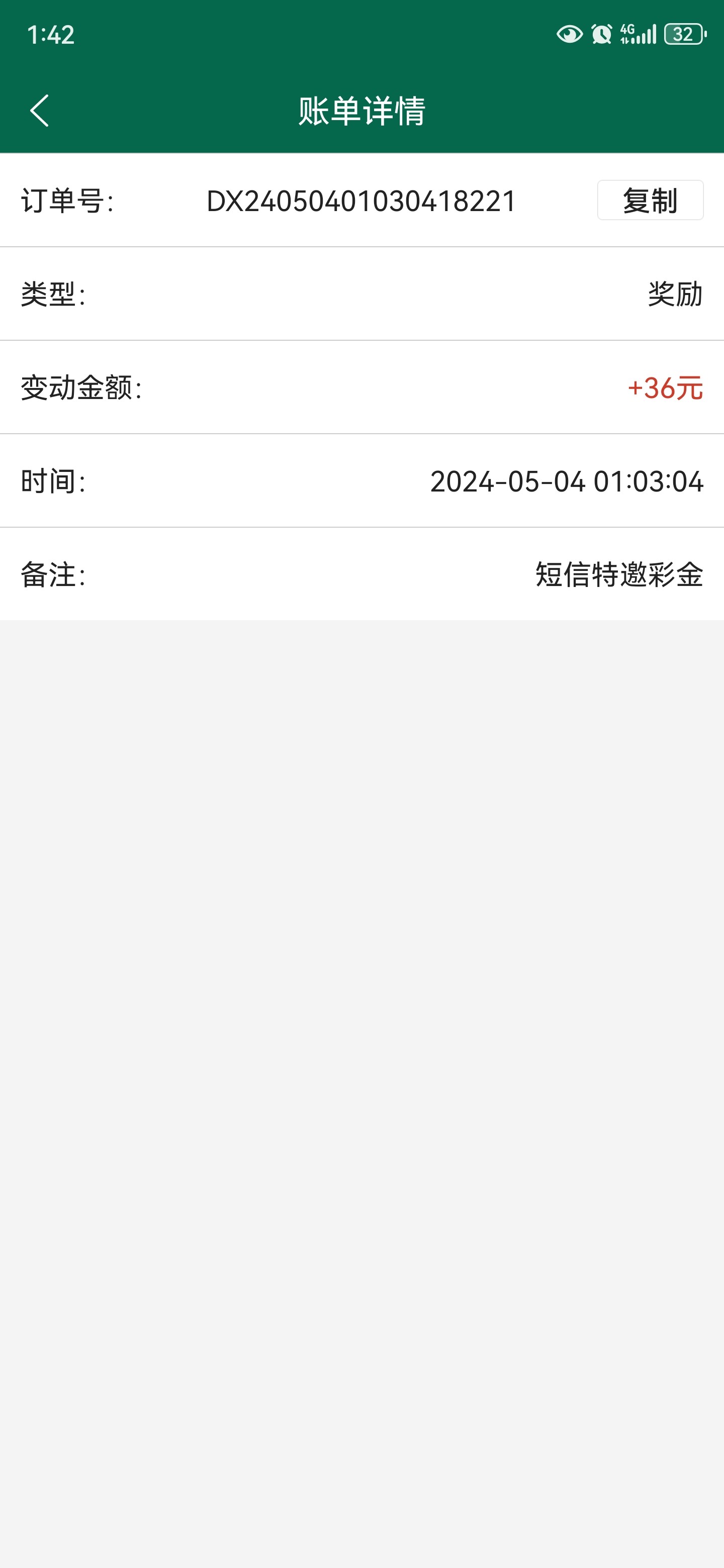Go back from the 账单详情 page
This screenshot has width=724, height=1568.
click(x=40, y=111)
